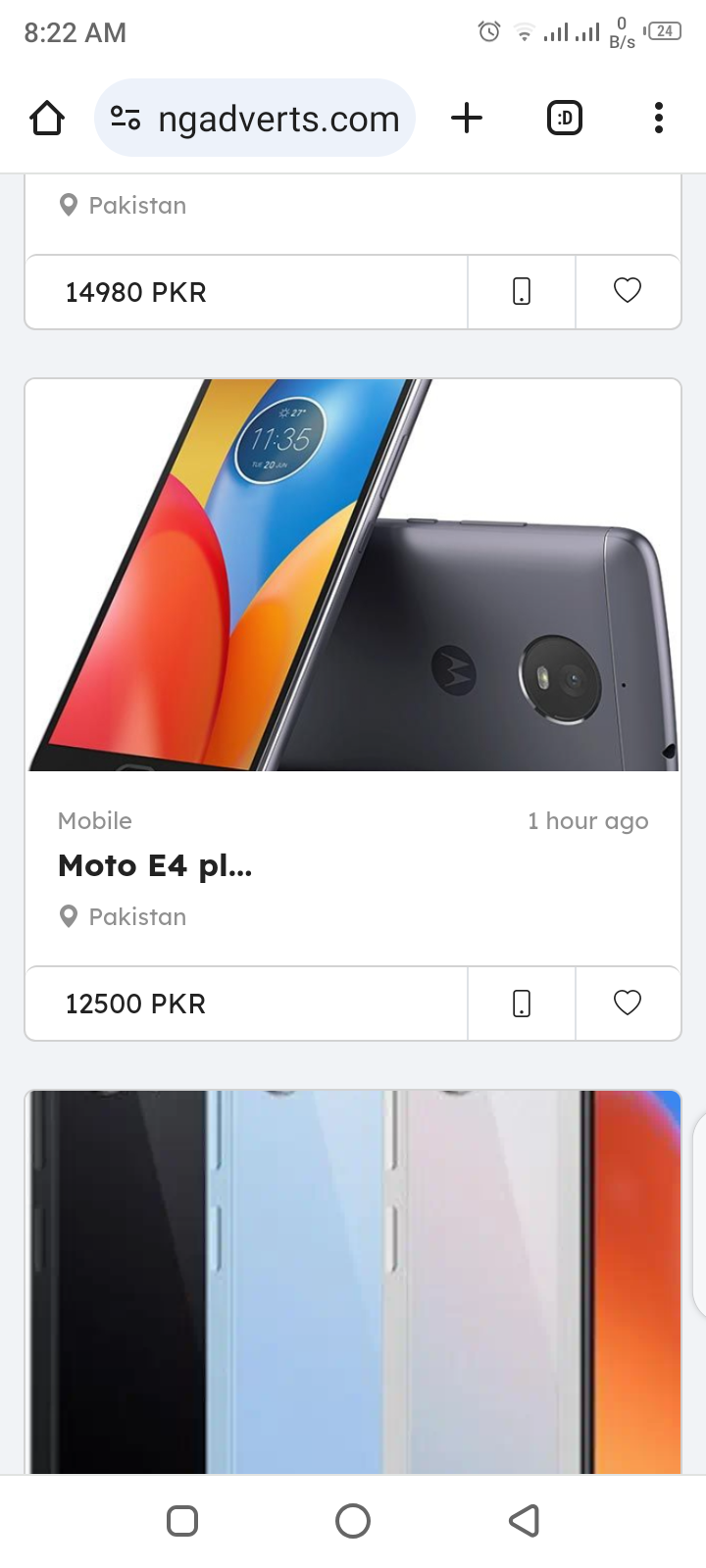Go back using system navigation
This screenshot has width=706, height=1568.
point(524,1521)
